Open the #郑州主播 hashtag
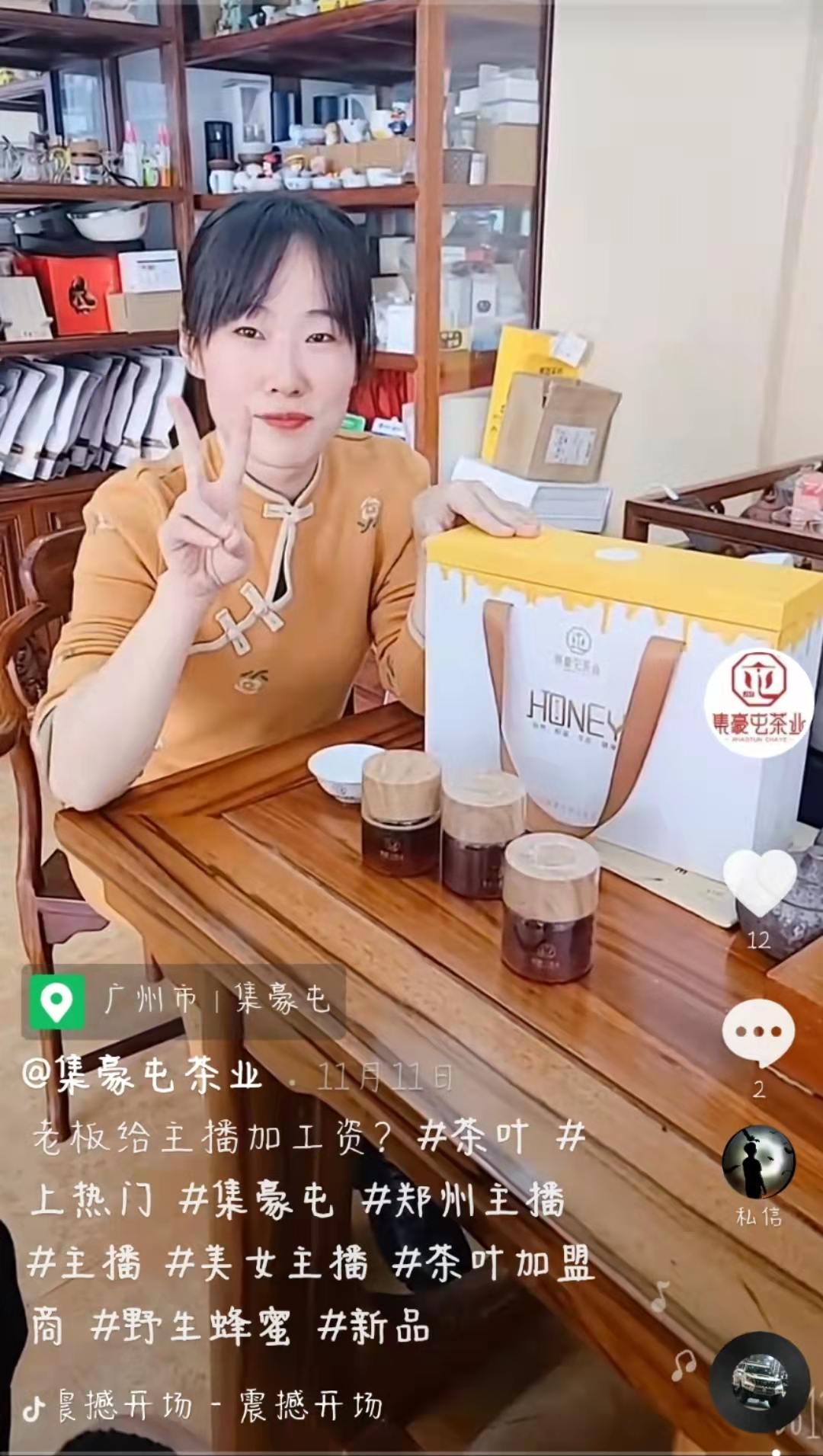The height and width of the screenshot is (1456, 823). point(463,1202)
